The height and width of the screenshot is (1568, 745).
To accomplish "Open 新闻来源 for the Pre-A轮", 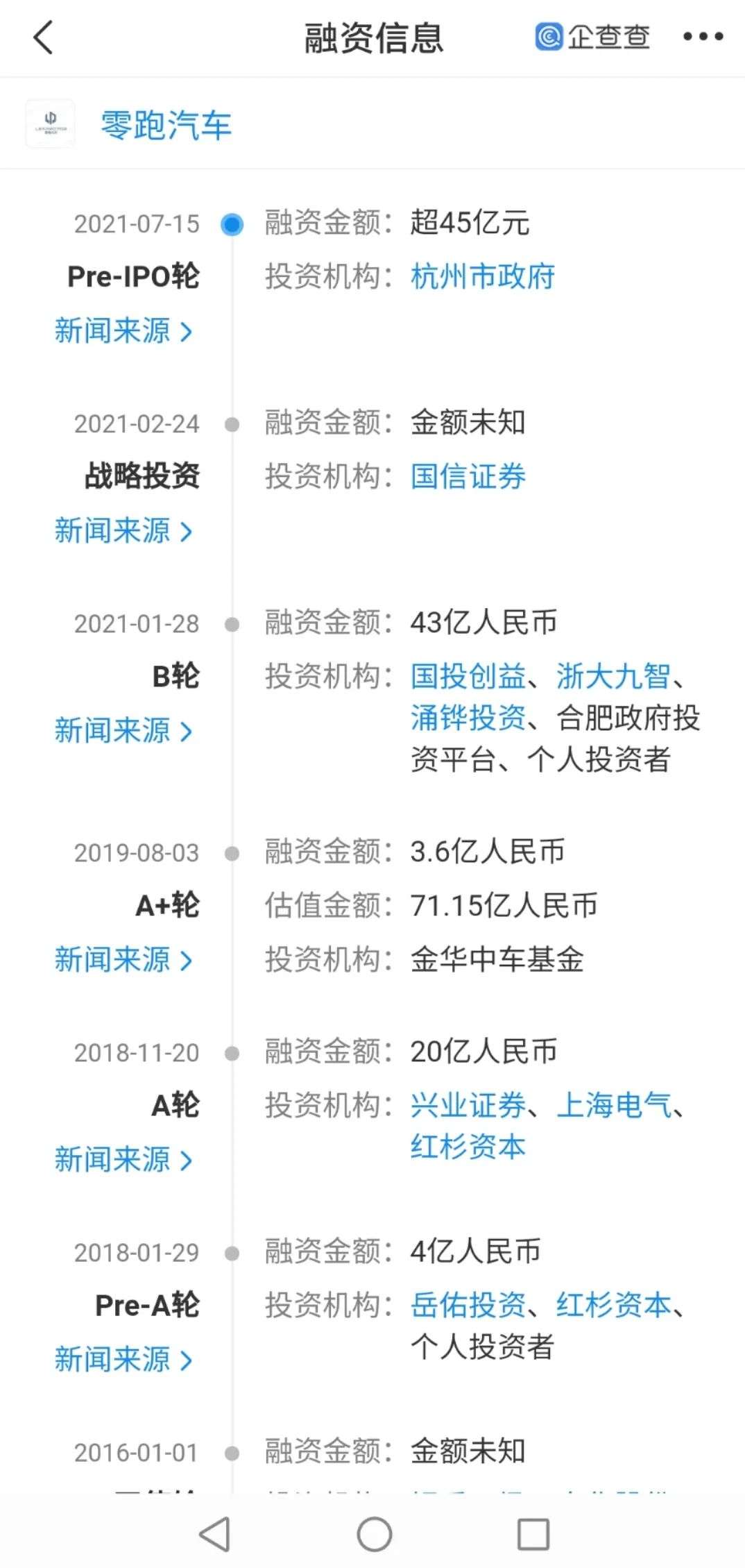I will tap(123, 1359).
